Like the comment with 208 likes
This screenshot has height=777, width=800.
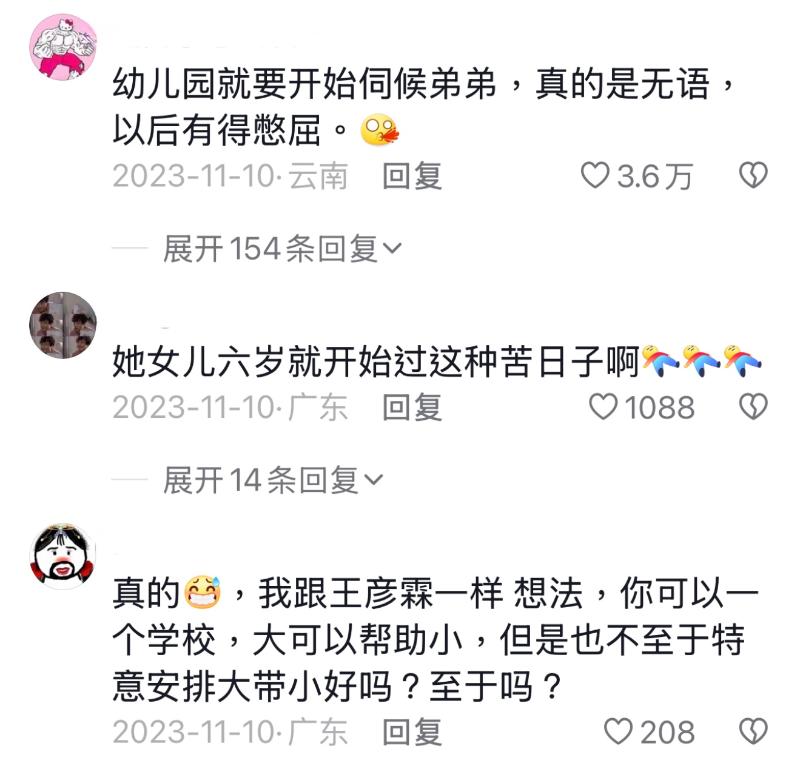(x=619, y=731)
